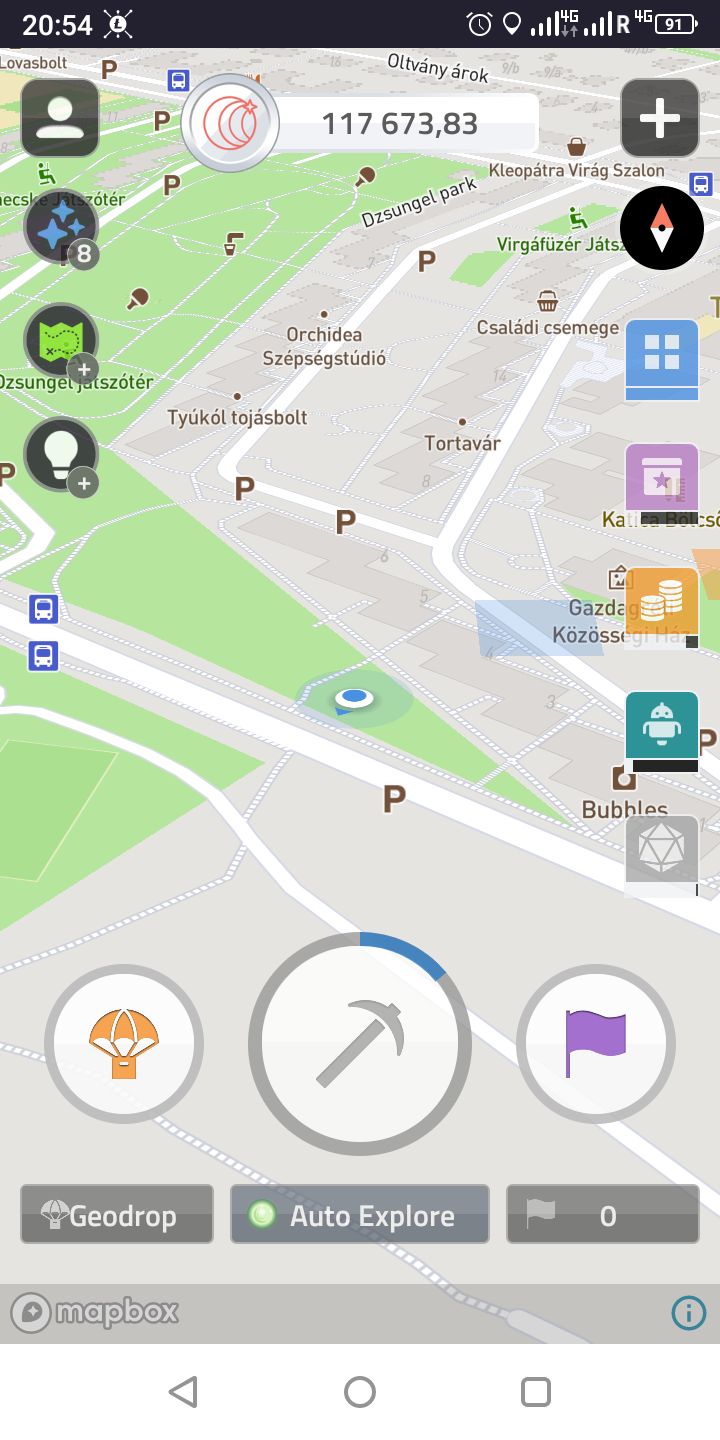This screenshot has height=1440, width=720.
Task: Tap the Geodrop label button
Action: [117, 1214]
